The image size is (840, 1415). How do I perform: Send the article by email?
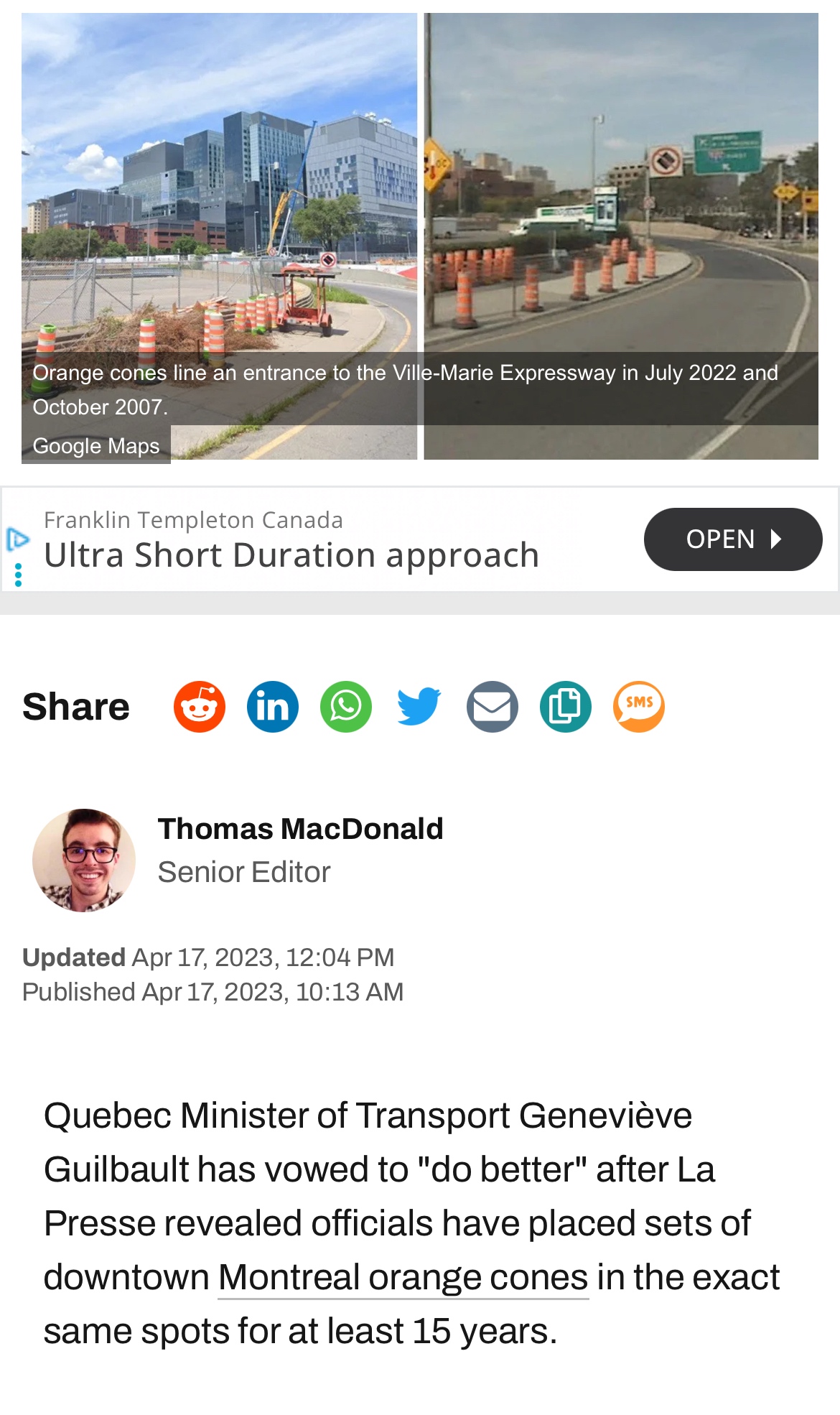point(493,707)
